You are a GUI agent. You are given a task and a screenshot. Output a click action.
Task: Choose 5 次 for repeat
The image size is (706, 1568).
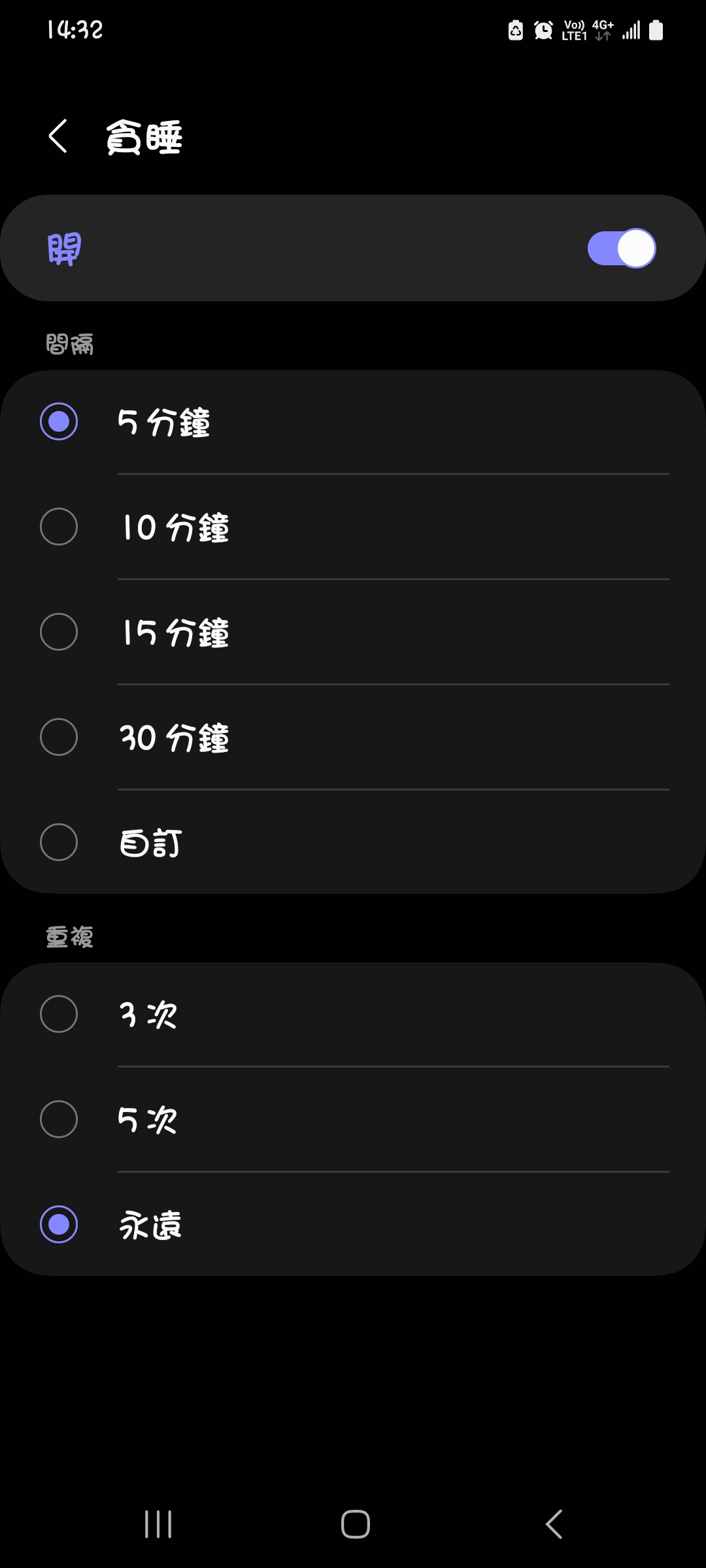click(x=59, y=1119)
